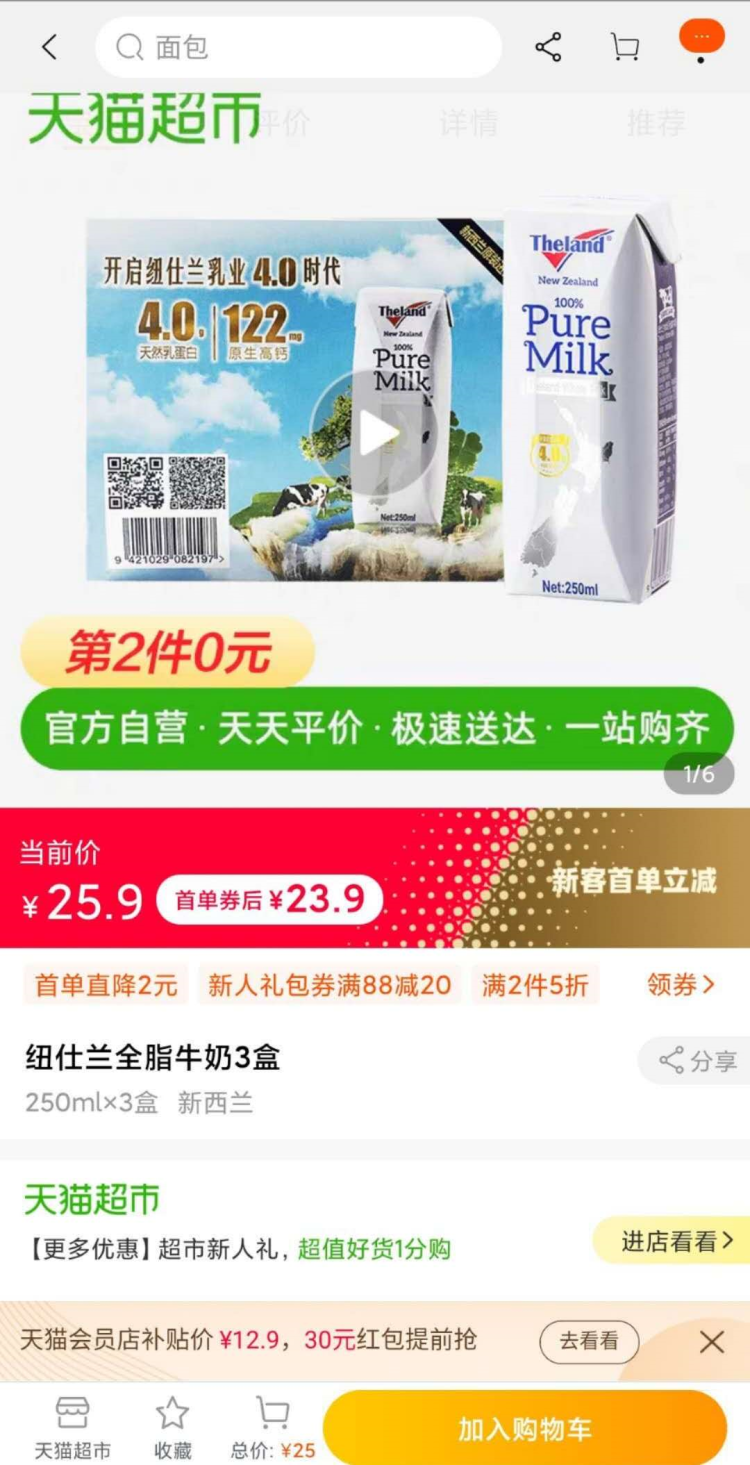Go back to the previous page
The width and height of the screenshot is (750, 1465).
point(49,47)
